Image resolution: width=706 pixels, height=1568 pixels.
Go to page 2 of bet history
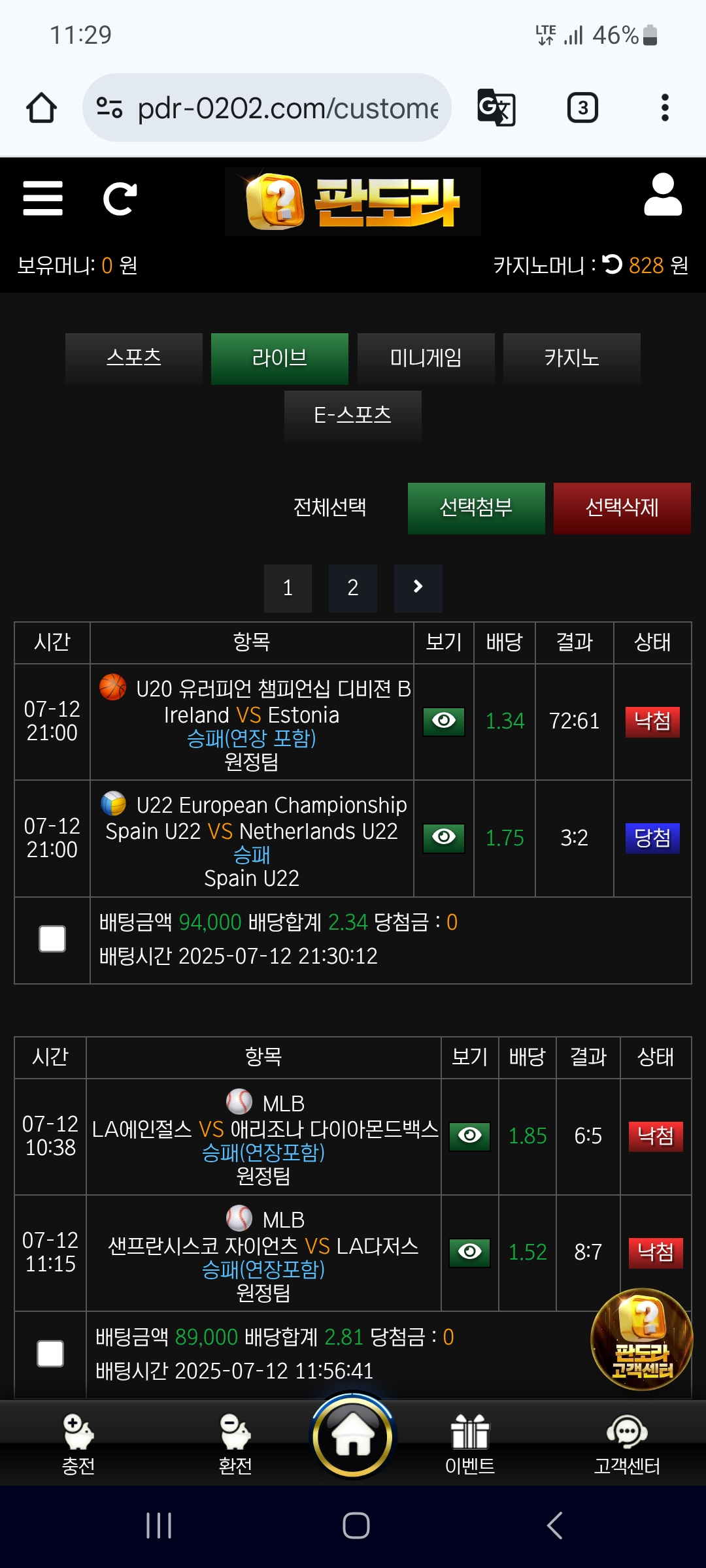[x=353, y=588]
